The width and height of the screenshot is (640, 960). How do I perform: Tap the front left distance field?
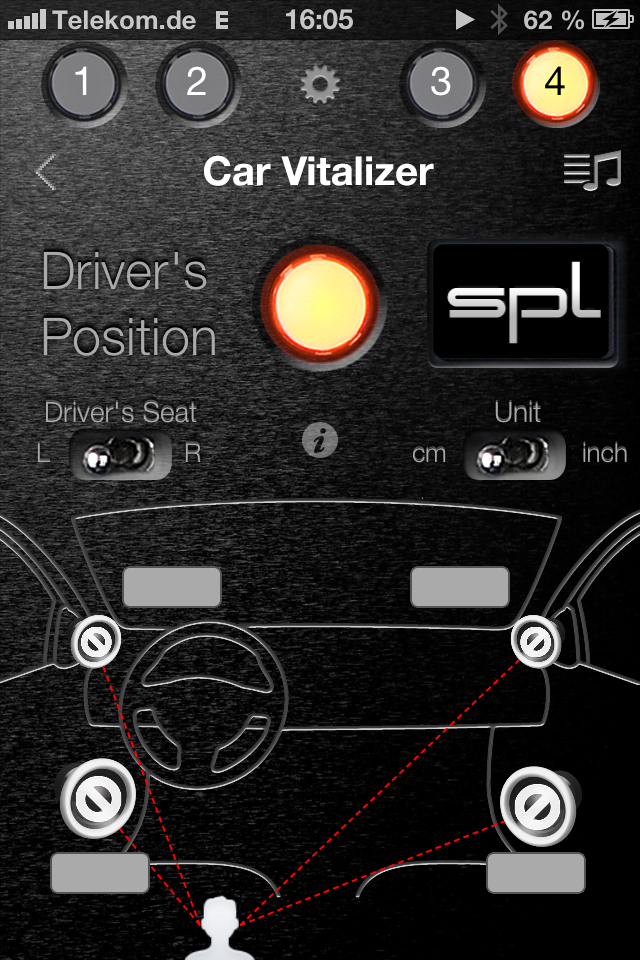[172, 587]
